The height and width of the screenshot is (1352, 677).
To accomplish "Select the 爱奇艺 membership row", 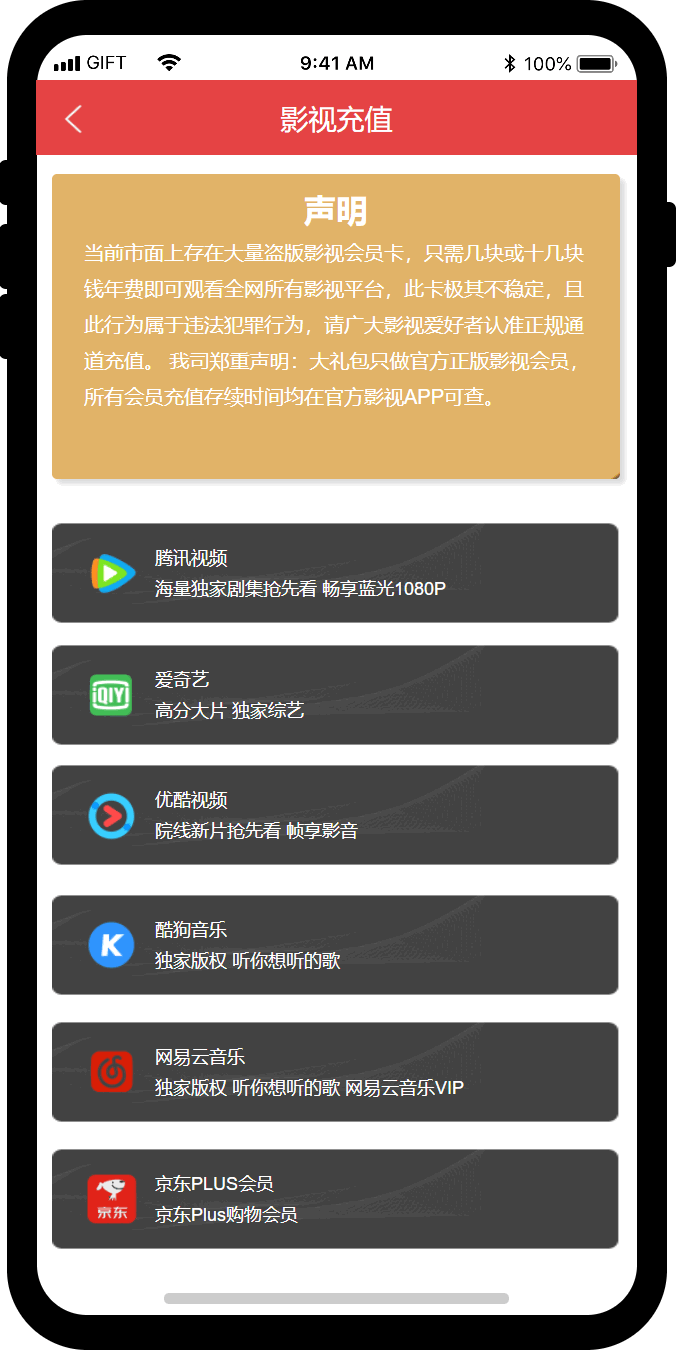I will (x=335, y=695).
